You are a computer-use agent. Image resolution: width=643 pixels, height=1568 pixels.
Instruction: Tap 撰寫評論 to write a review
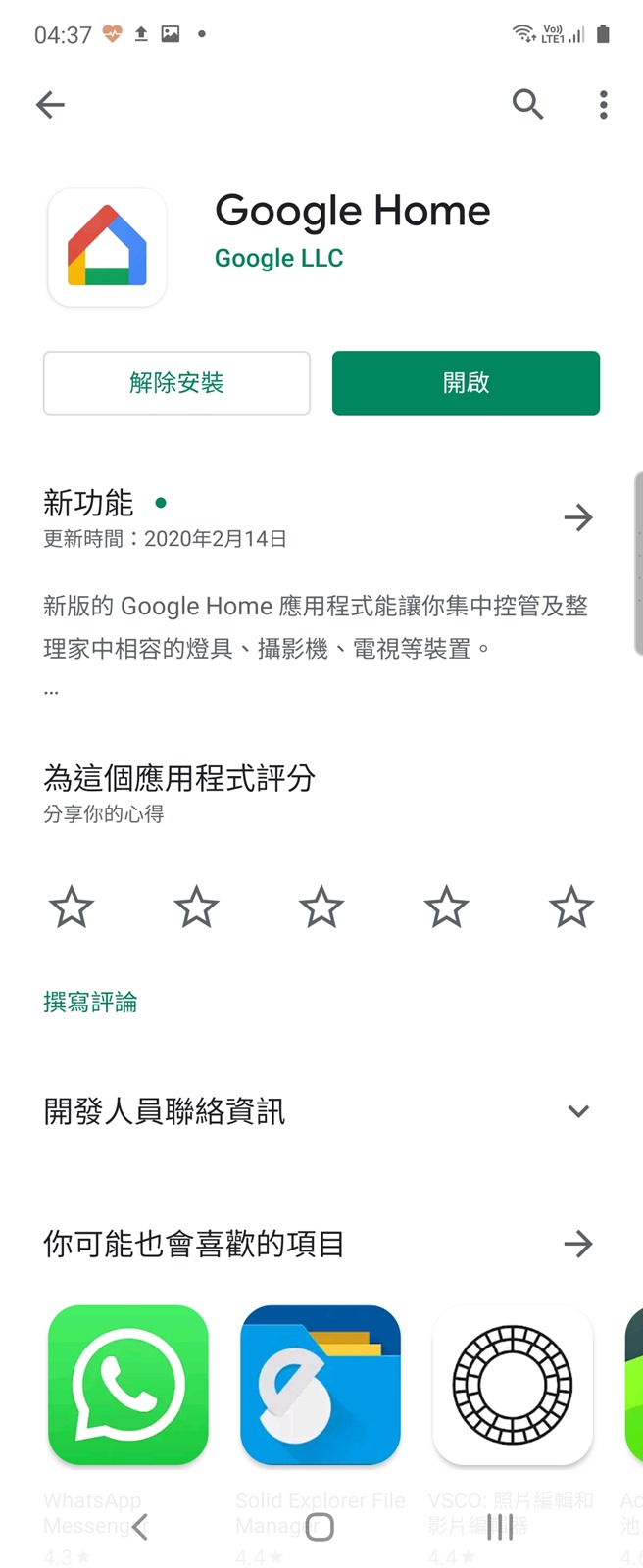pyautogui.click(x=90, y=1002)
